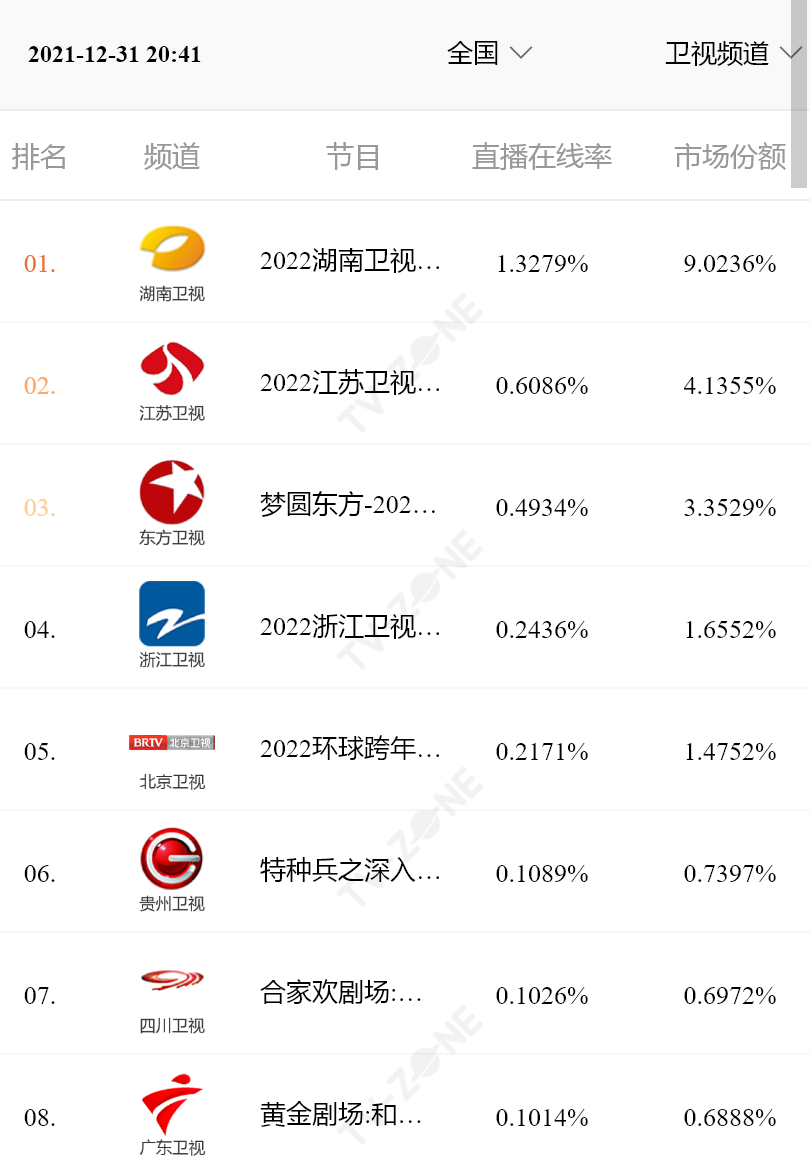Click the 直播在线率 column header
Screen dimensions: 810x1164
tap(541, 156)
